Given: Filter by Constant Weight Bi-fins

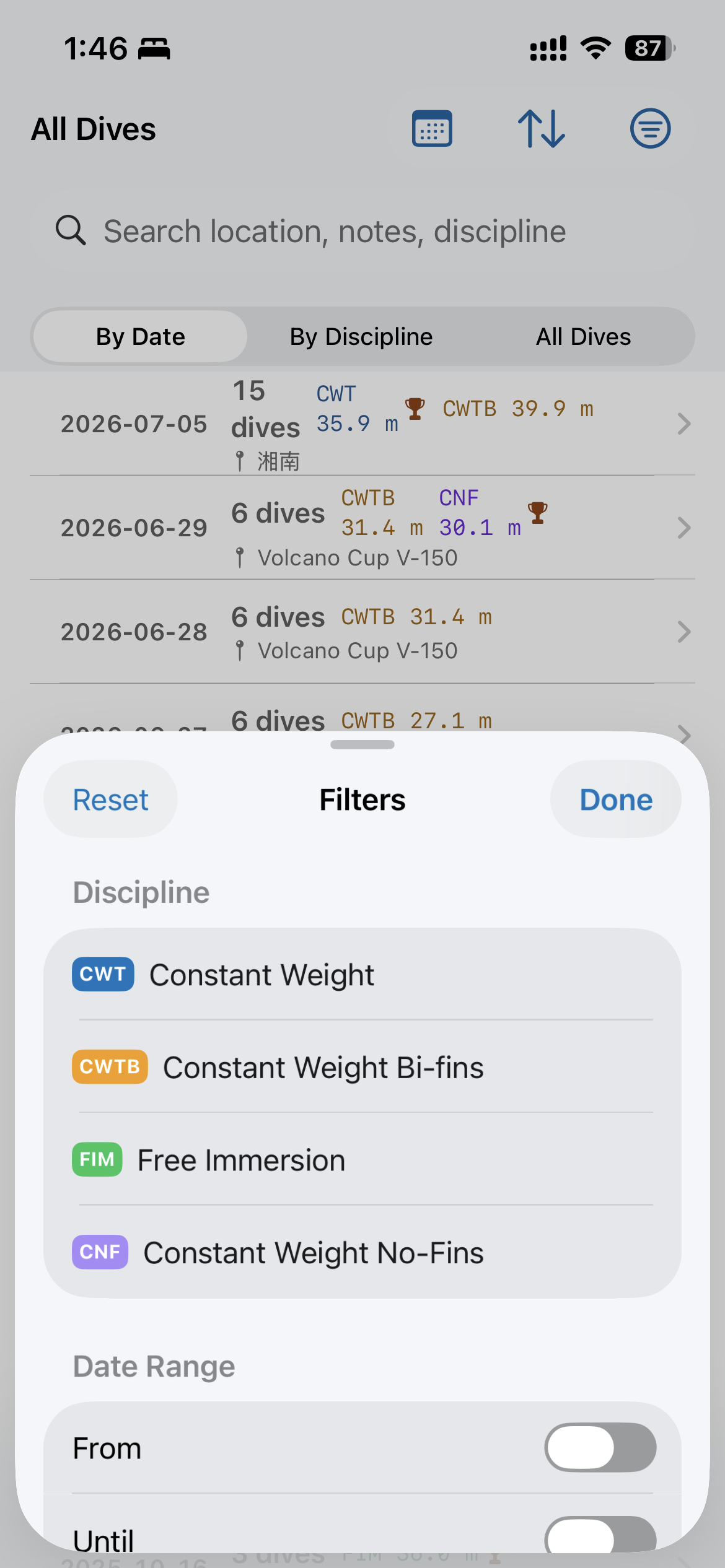Looking at the screenshot, I should point(362,1066).
